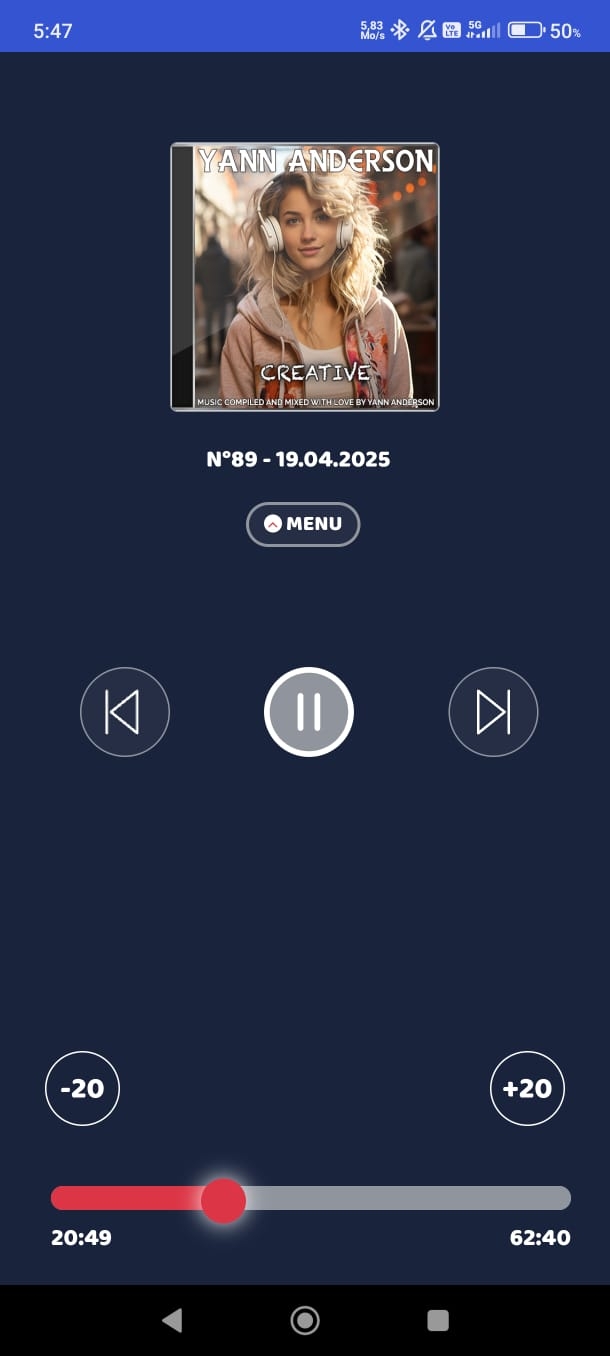The height and width of the screenshot is (1356, 610).
Task: Rewind with the -20 button
Action: click(82, 1088)
